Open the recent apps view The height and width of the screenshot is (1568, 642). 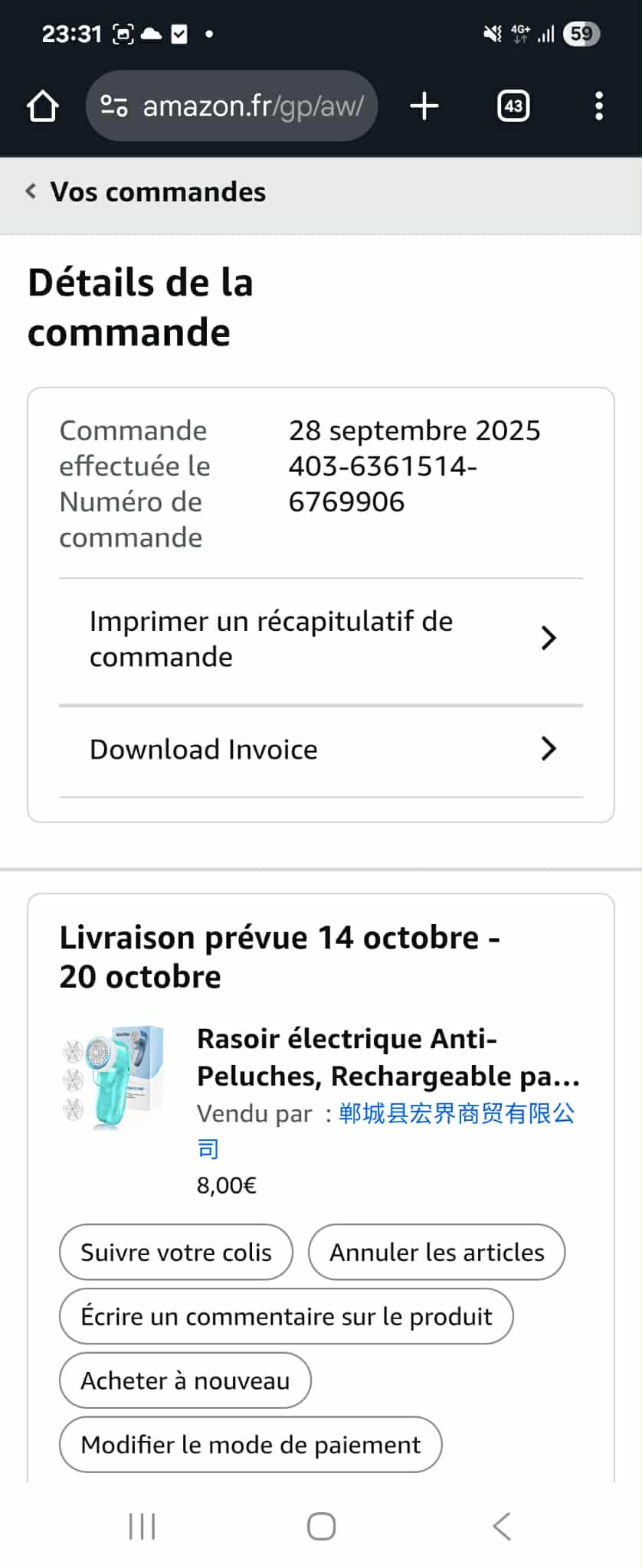pyautogui.click(x=142, y=1526)
